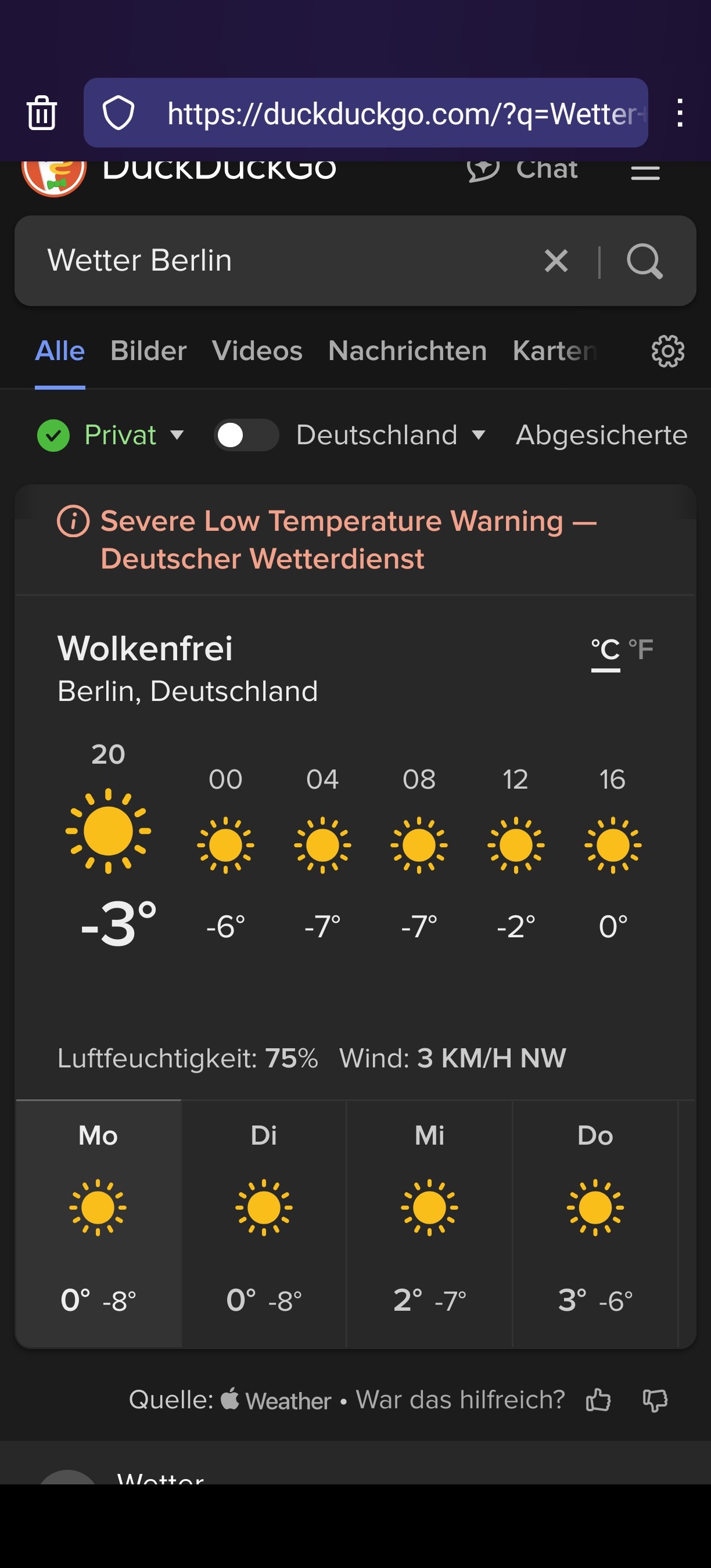This screenshot has width=711, height=1568.
Task: Open search settings gear icon
Action: pos(668,351)
